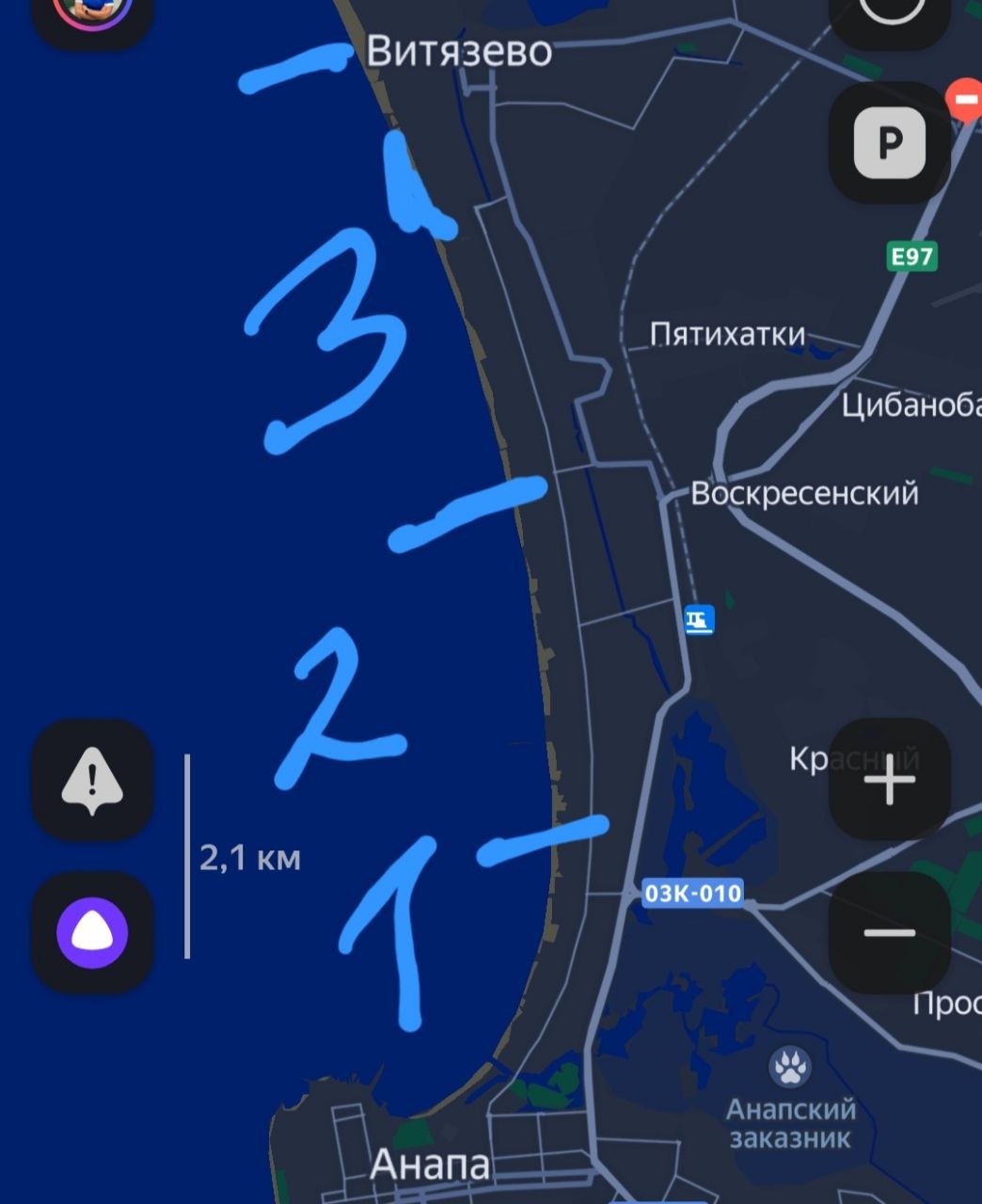Zoom in with the plus button

(x=889, y=779)
